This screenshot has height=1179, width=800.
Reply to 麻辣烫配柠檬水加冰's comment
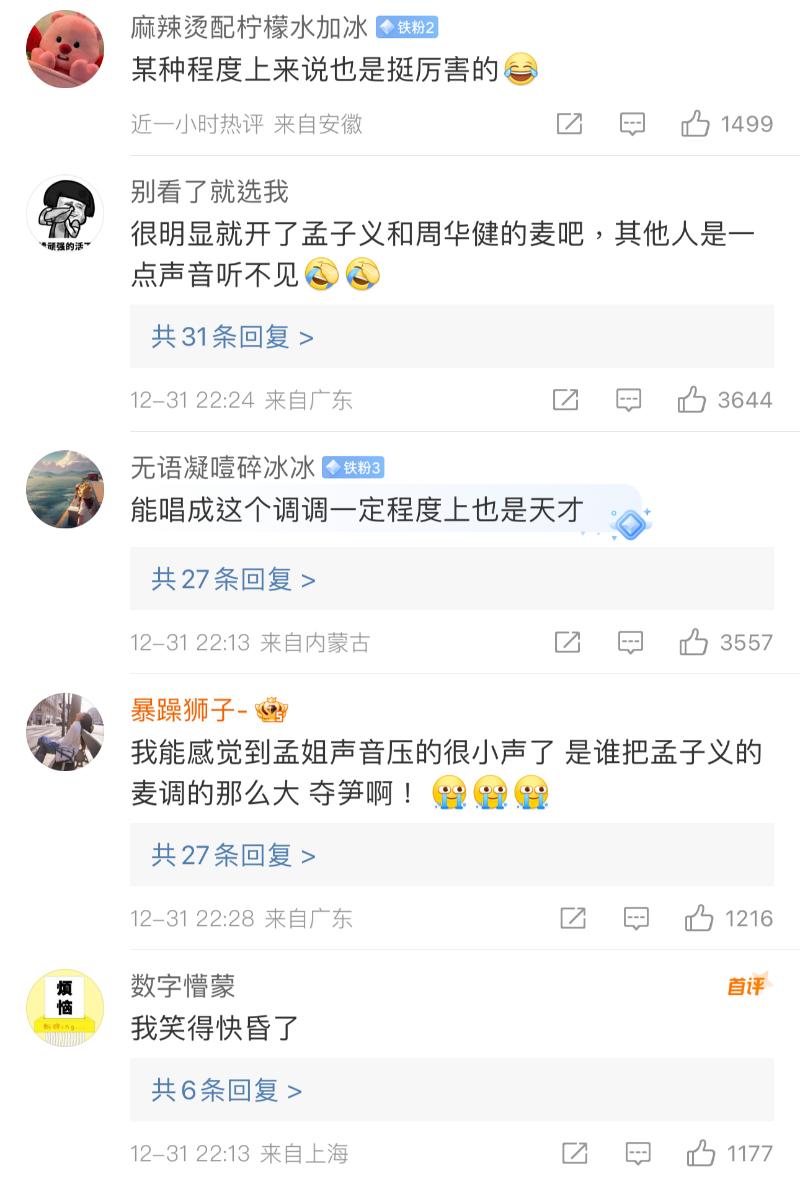pos(632,124)
